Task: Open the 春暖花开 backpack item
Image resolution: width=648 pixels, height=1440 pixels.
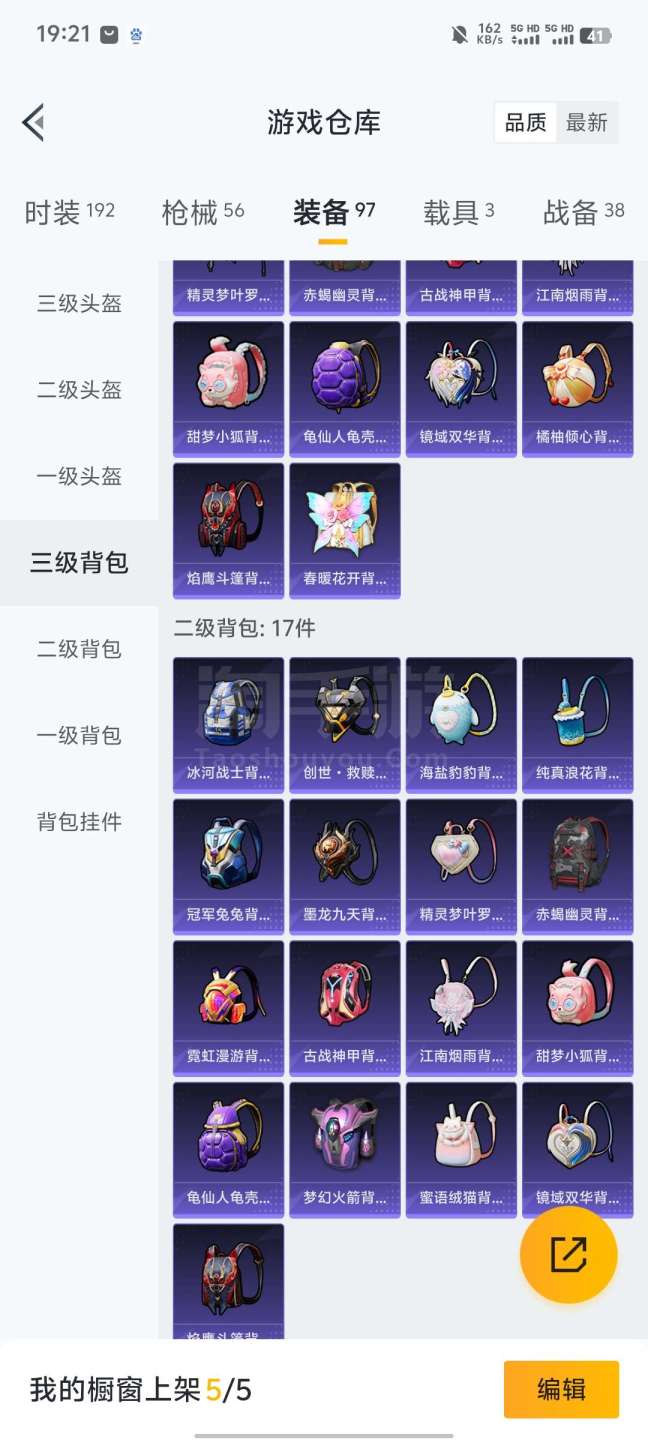Action: [x=345, y=529]
